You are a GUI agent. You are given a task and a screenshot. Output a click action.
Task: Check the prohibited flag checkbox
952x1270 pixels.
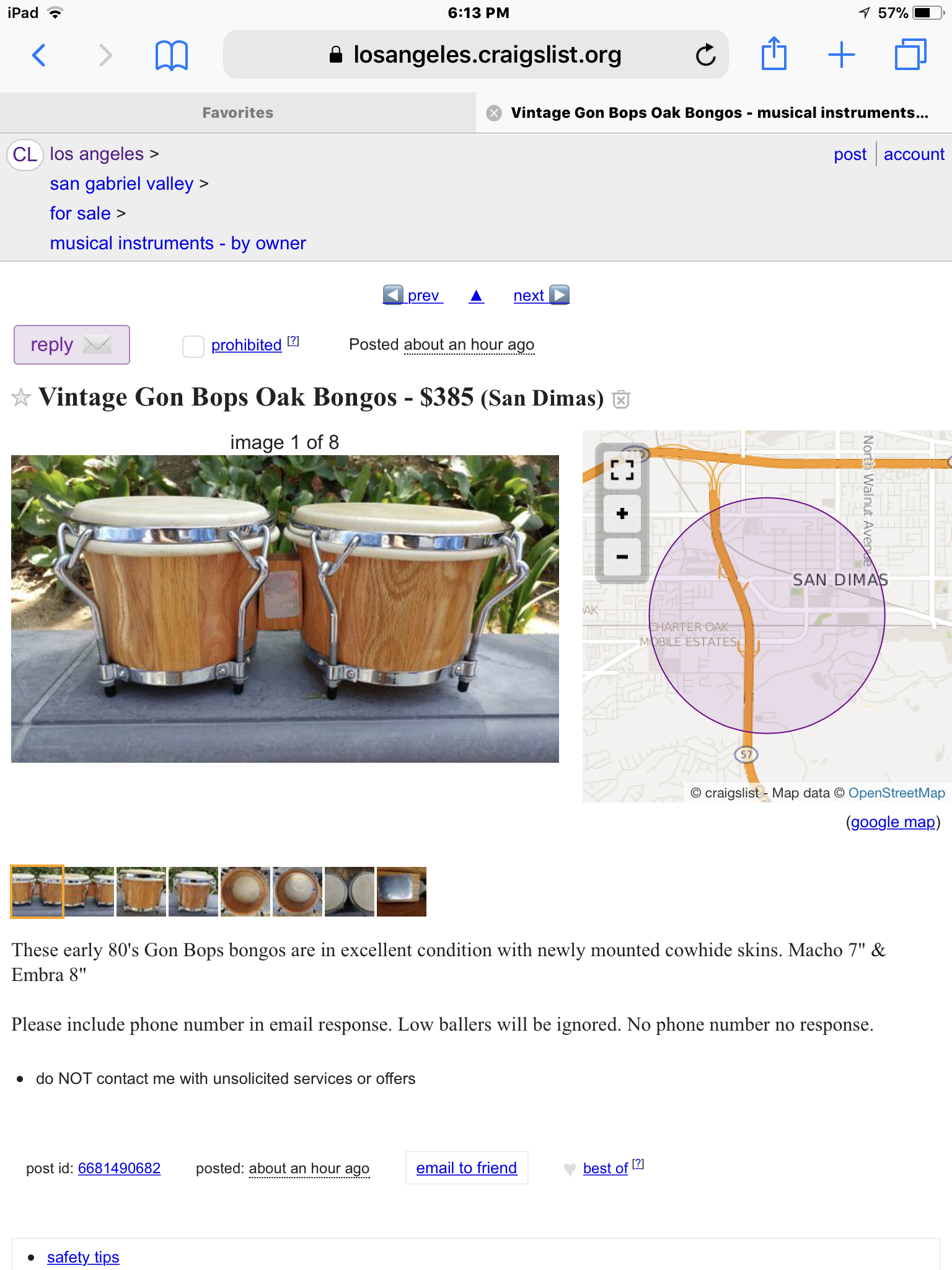(x=193, y=346)
